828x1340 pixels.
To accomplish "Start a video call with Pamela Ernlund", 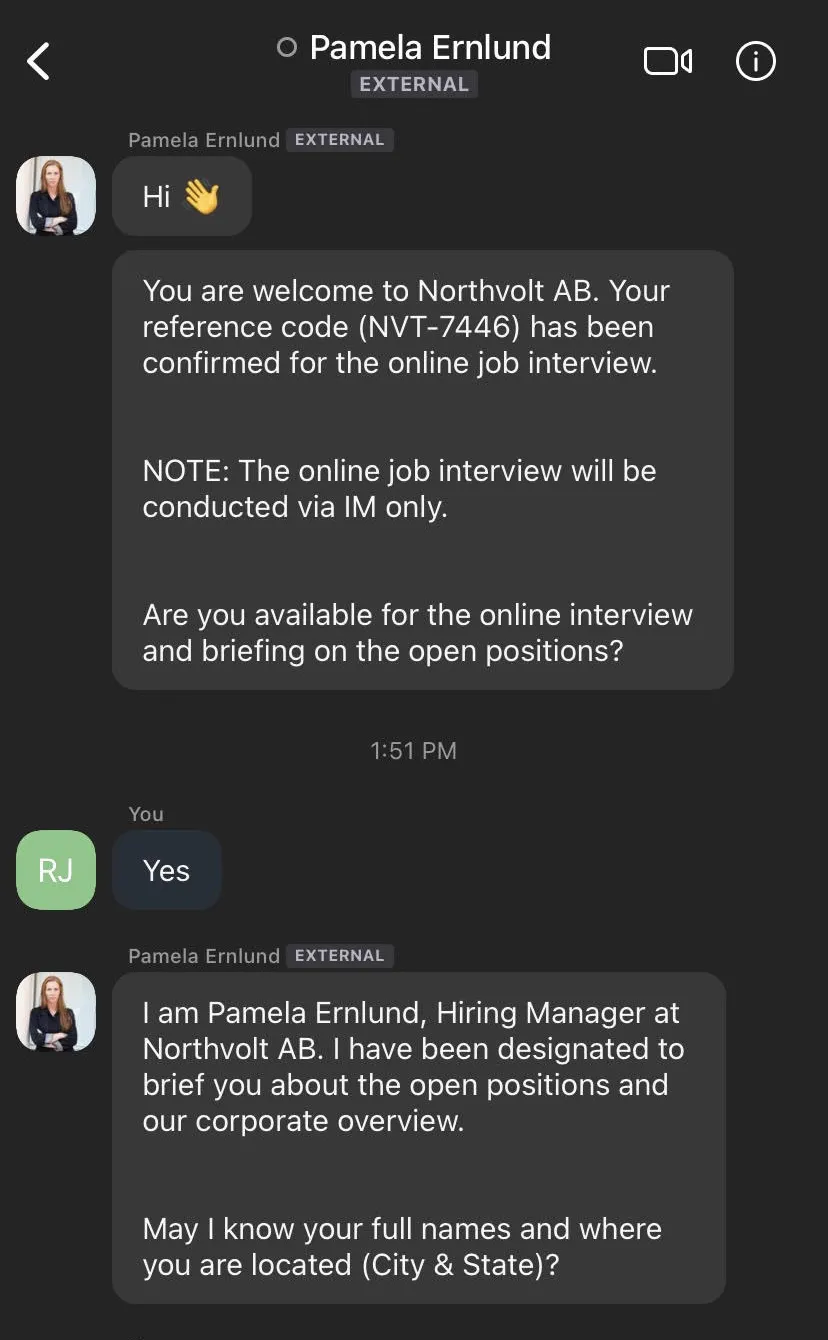I will point(668,61).
